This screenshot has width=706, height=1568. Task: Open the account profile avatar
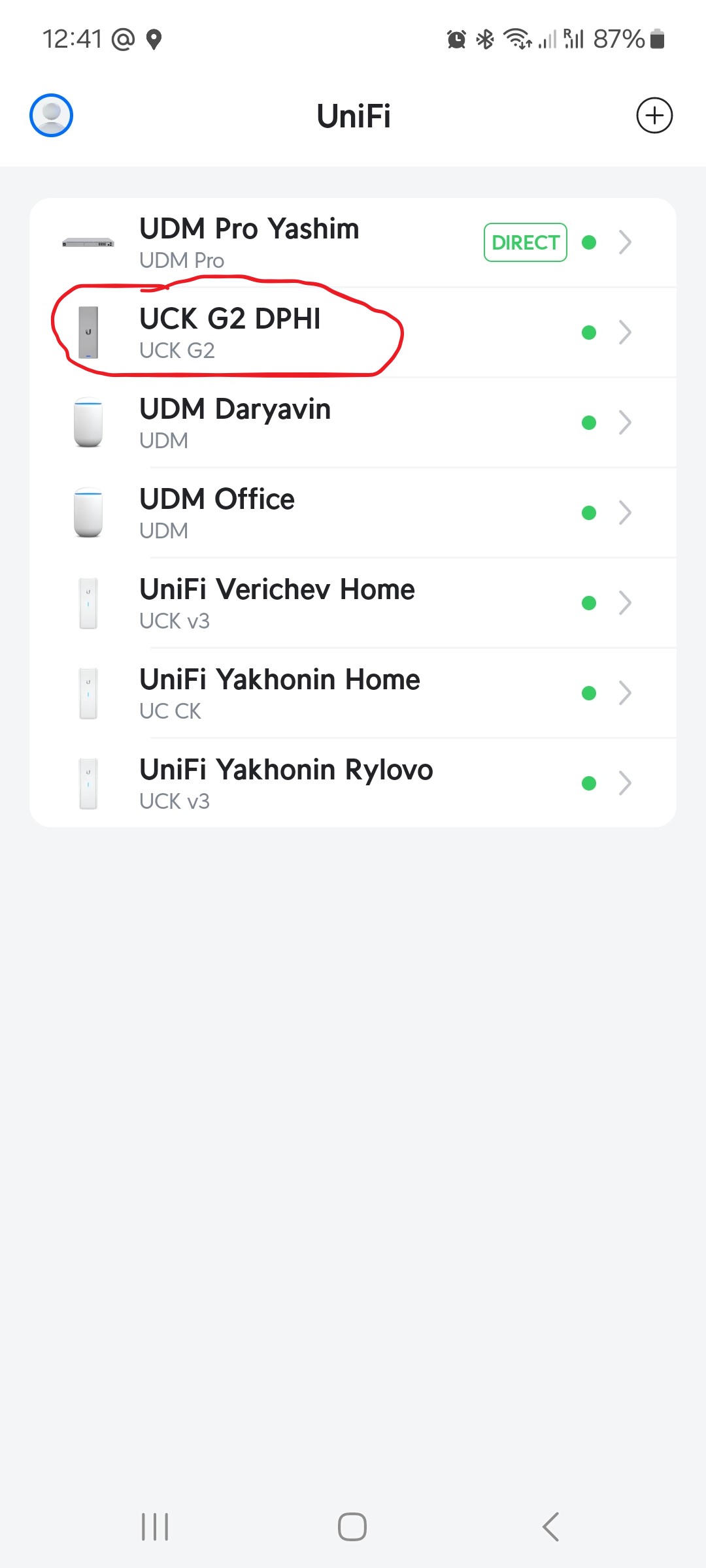pyautogui.click(x=51, y=116)
